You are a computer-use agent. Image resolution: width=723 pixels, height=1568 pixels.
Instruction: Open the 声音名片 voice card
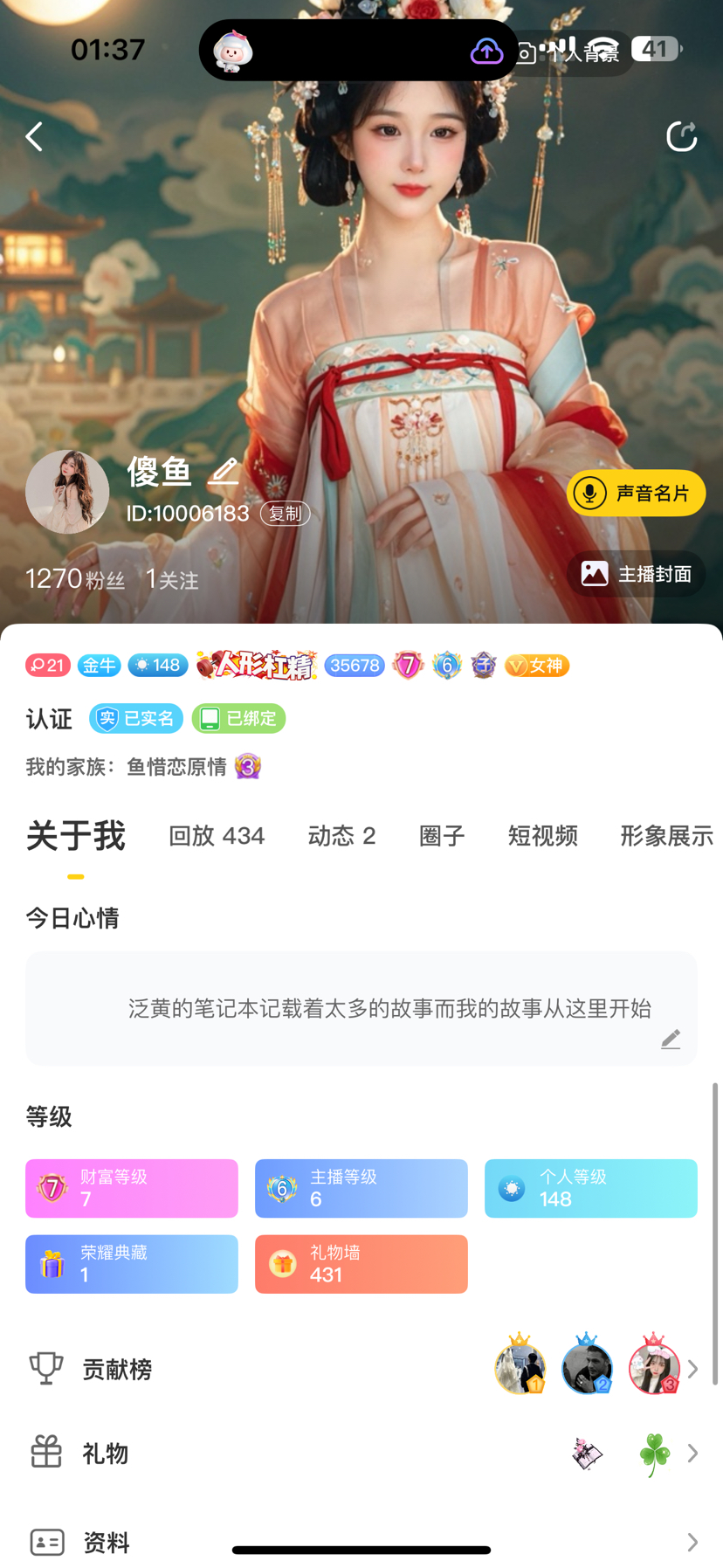[x=636, y=494]
